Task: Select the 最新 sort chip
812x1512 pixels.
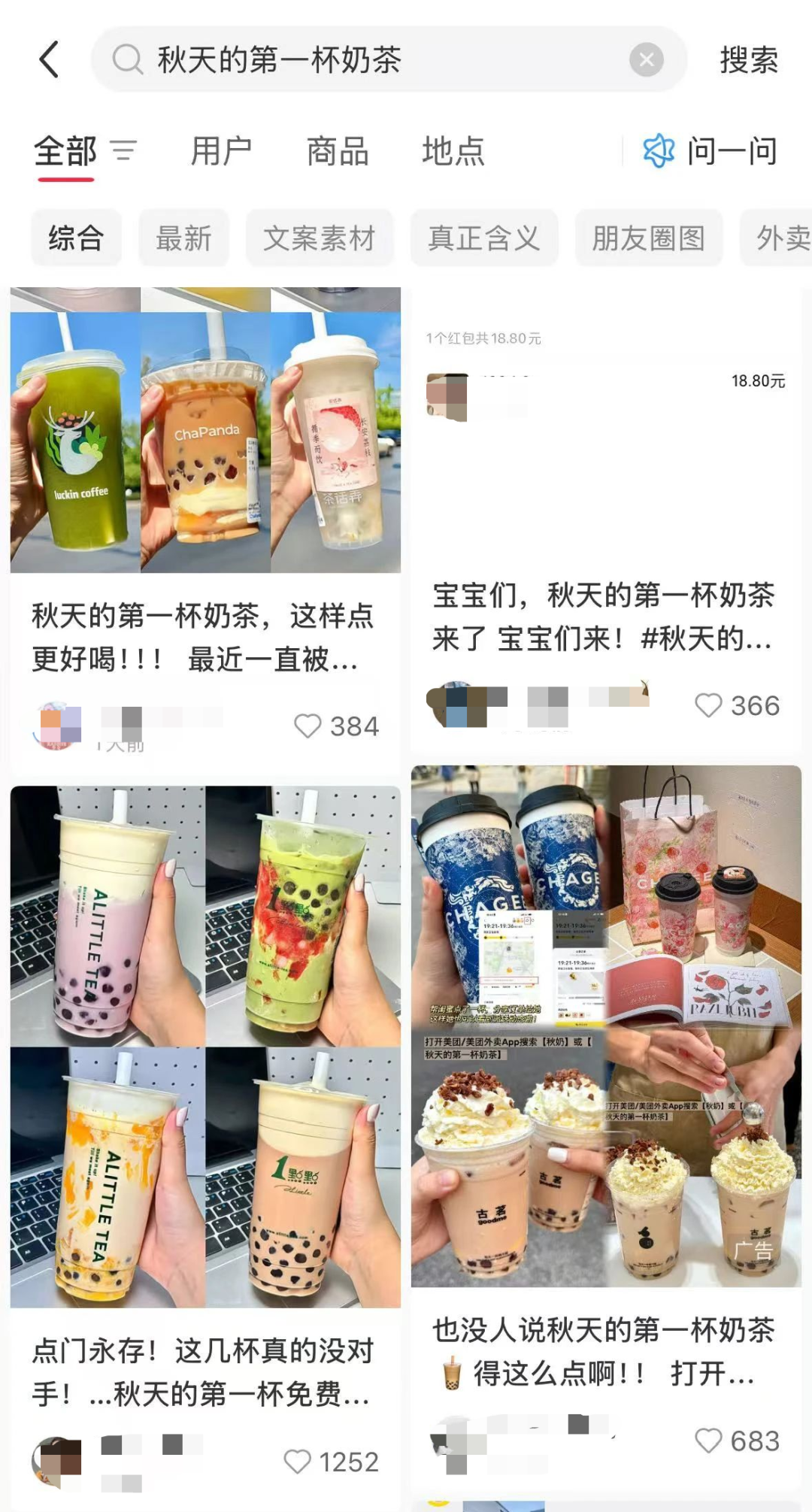Action: [183, 238]
